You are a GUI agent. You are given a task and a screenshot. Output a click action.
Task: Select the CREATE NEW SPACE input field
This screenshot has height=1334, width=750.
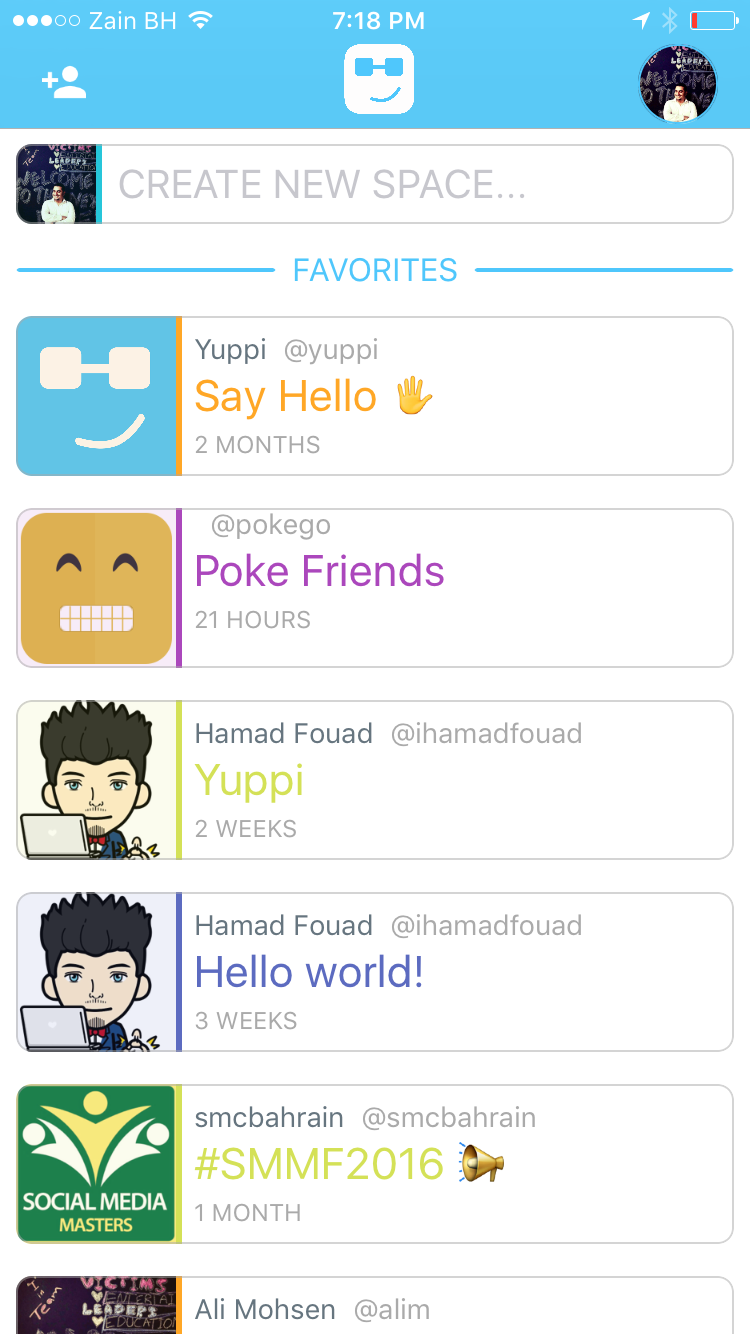tap(420, 184)
